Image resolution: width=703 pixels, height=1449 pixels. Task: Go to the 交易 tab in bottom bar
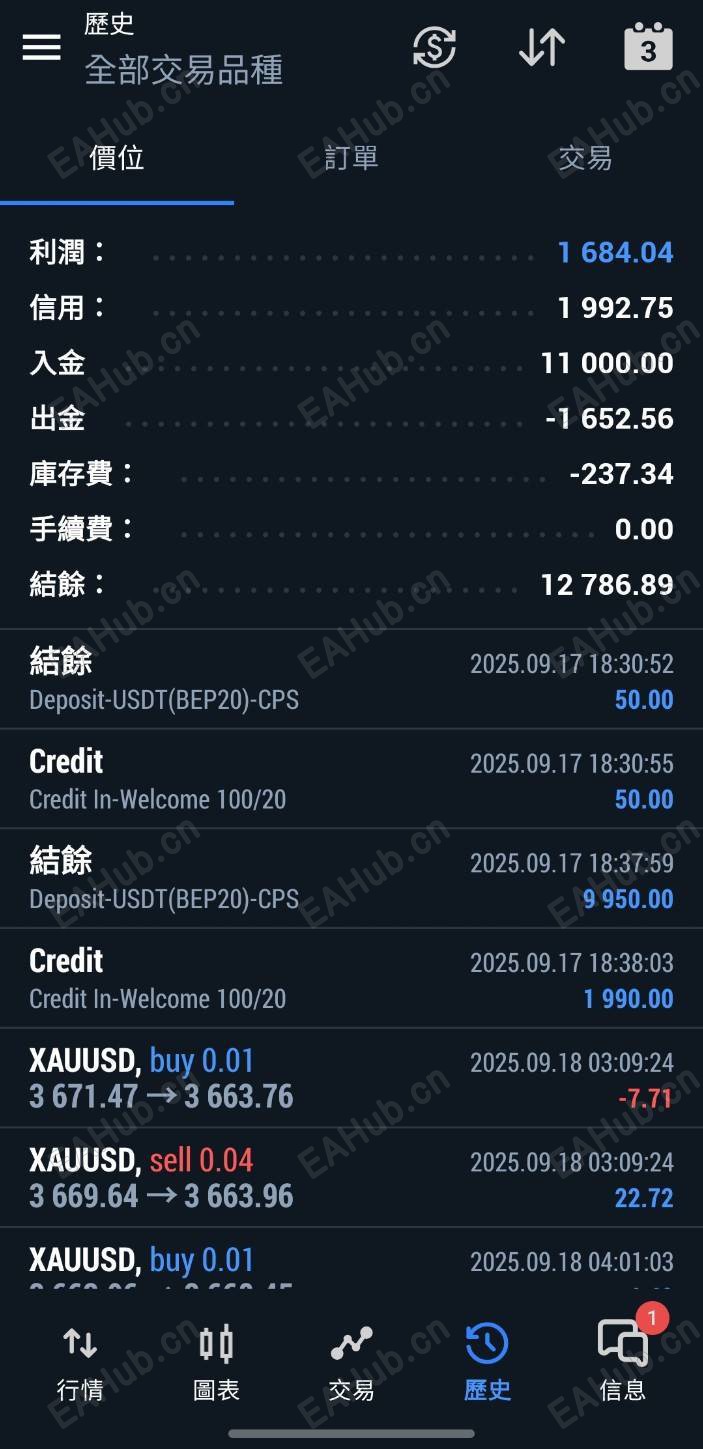[x=351, y=1362]
